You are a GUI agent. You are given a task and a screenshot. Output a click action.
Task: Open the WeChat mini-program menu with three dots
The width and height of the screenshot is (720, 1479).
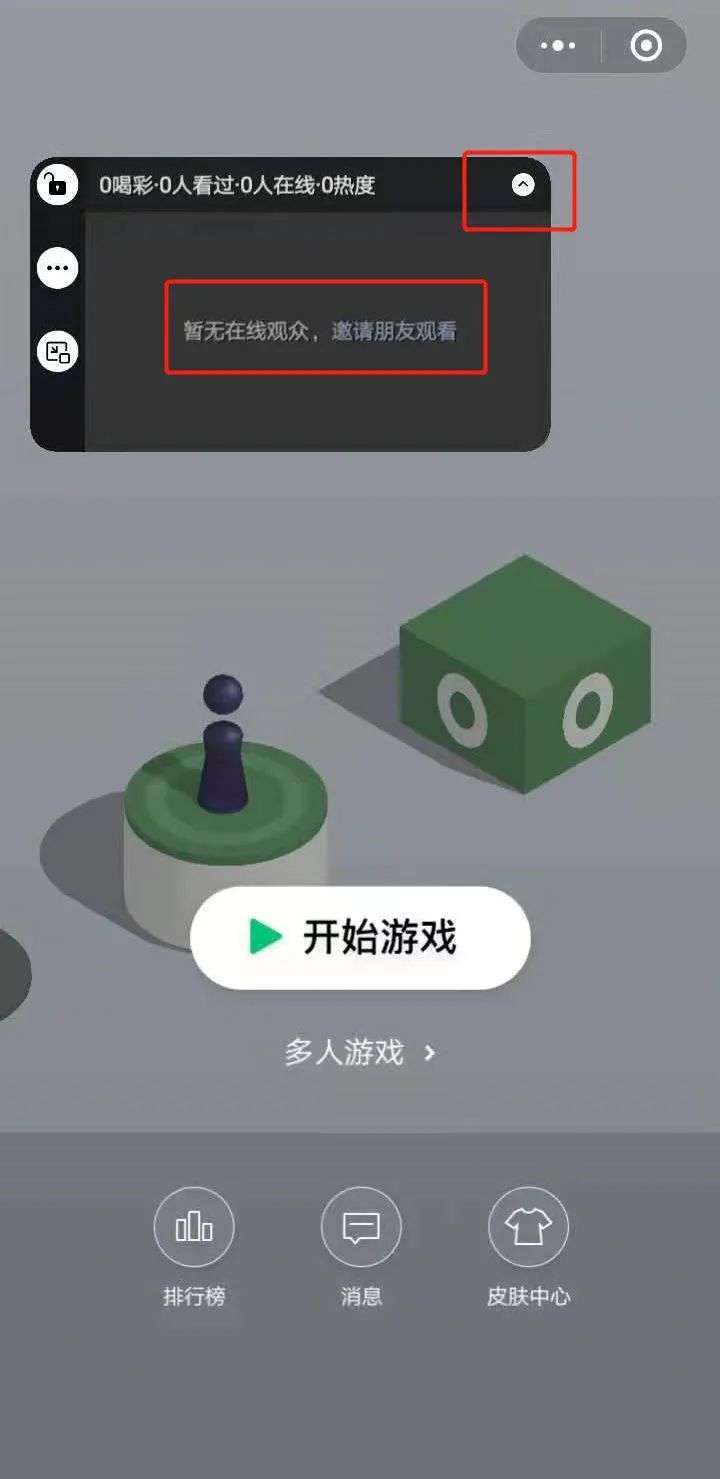pos(557,45)
